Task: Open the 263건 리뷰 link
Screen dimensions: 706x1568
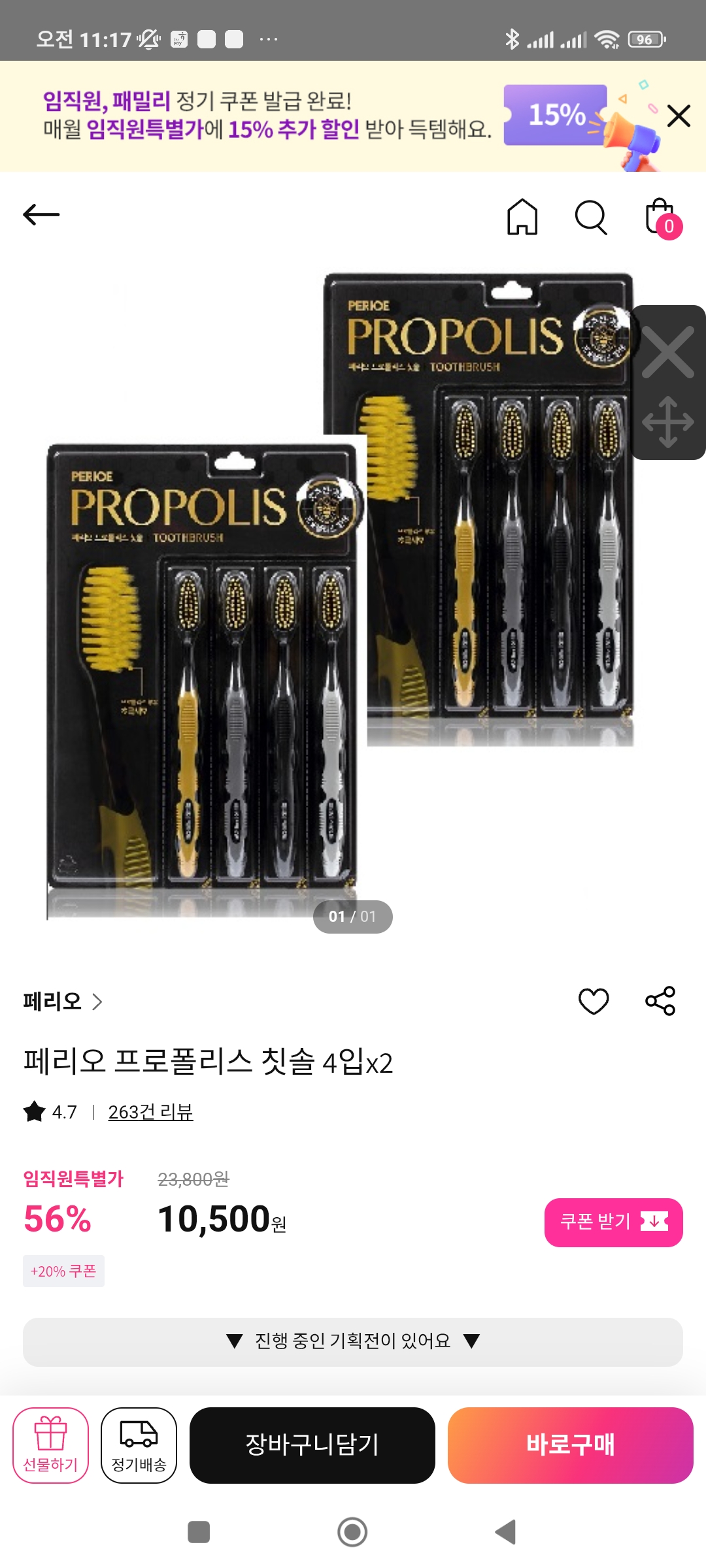Action: pyautogui.click(x=150, y=1112)
